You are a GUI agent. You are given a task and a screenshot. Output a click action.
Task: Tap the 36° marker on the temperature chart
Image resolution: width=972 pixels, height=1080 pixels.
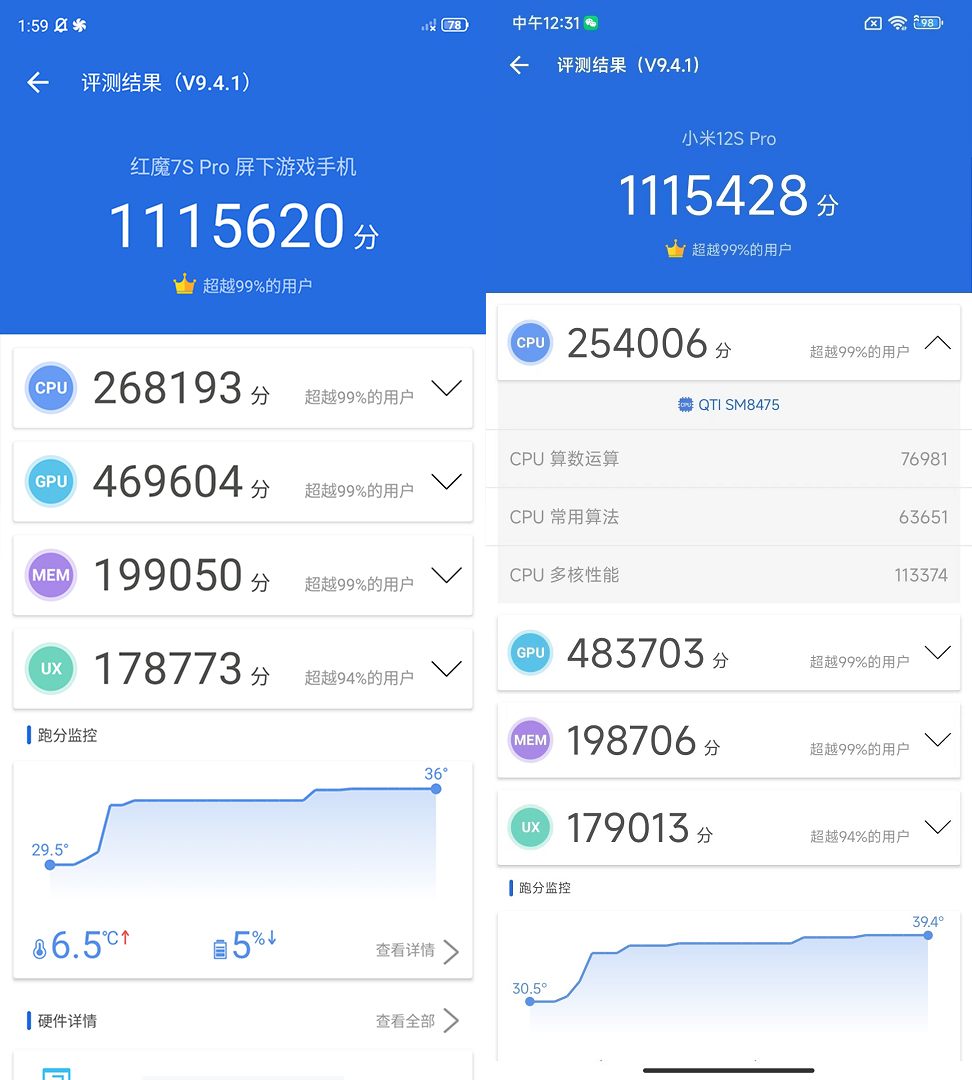click(435, 788)
